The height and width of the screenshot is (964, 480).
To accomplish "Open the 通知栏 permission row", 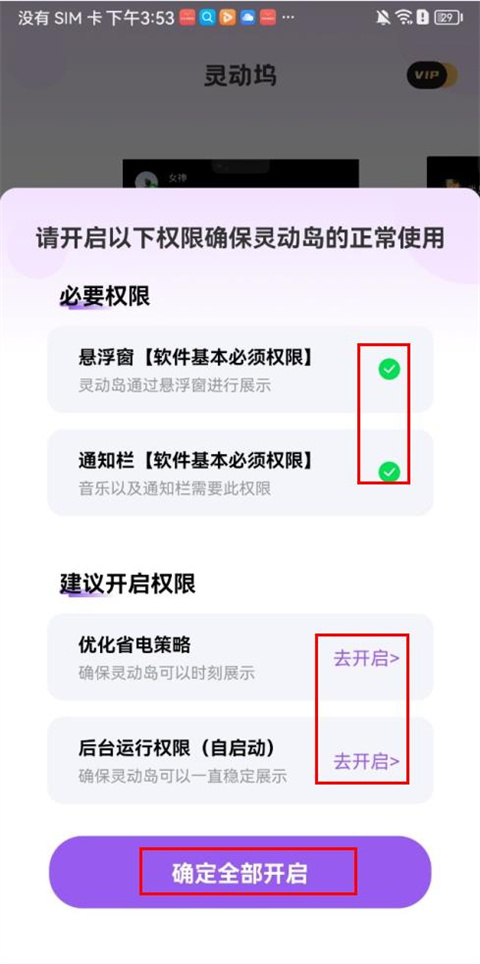I will pyautogui.click(x=240, y=472).
